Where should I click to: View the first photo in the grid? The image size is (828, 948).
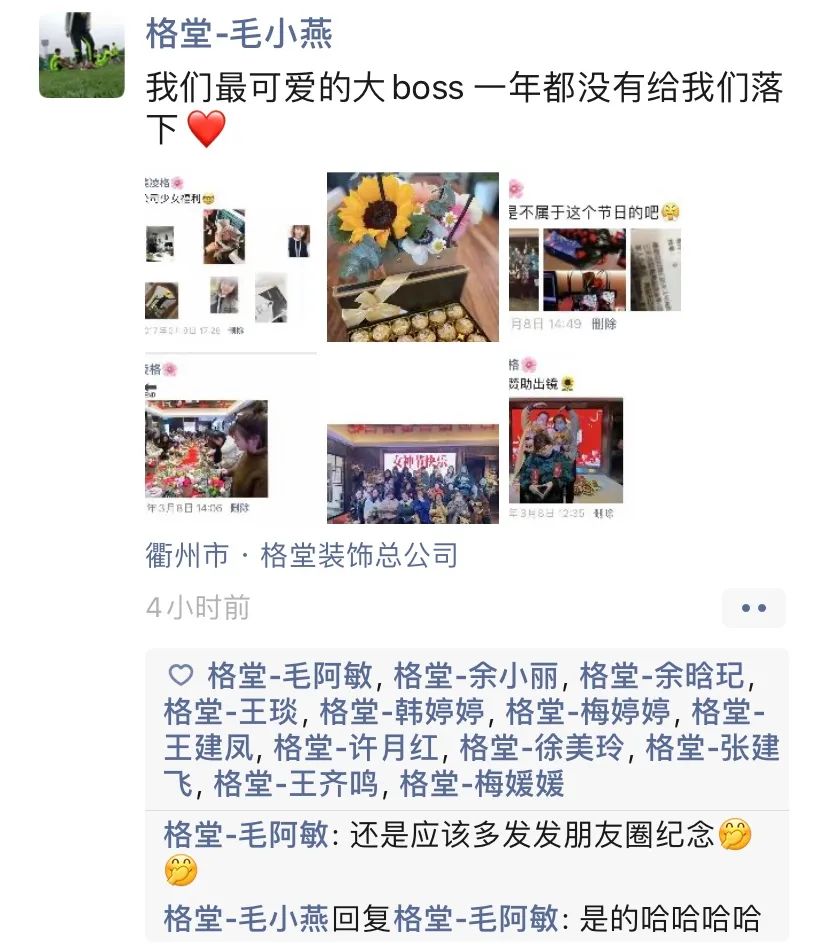point(231,257)
